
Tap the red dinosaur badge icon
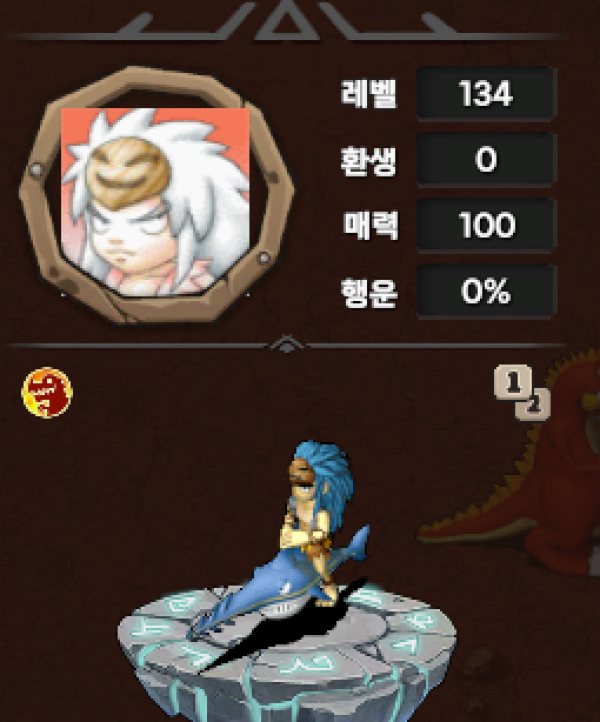coord(47,392)
